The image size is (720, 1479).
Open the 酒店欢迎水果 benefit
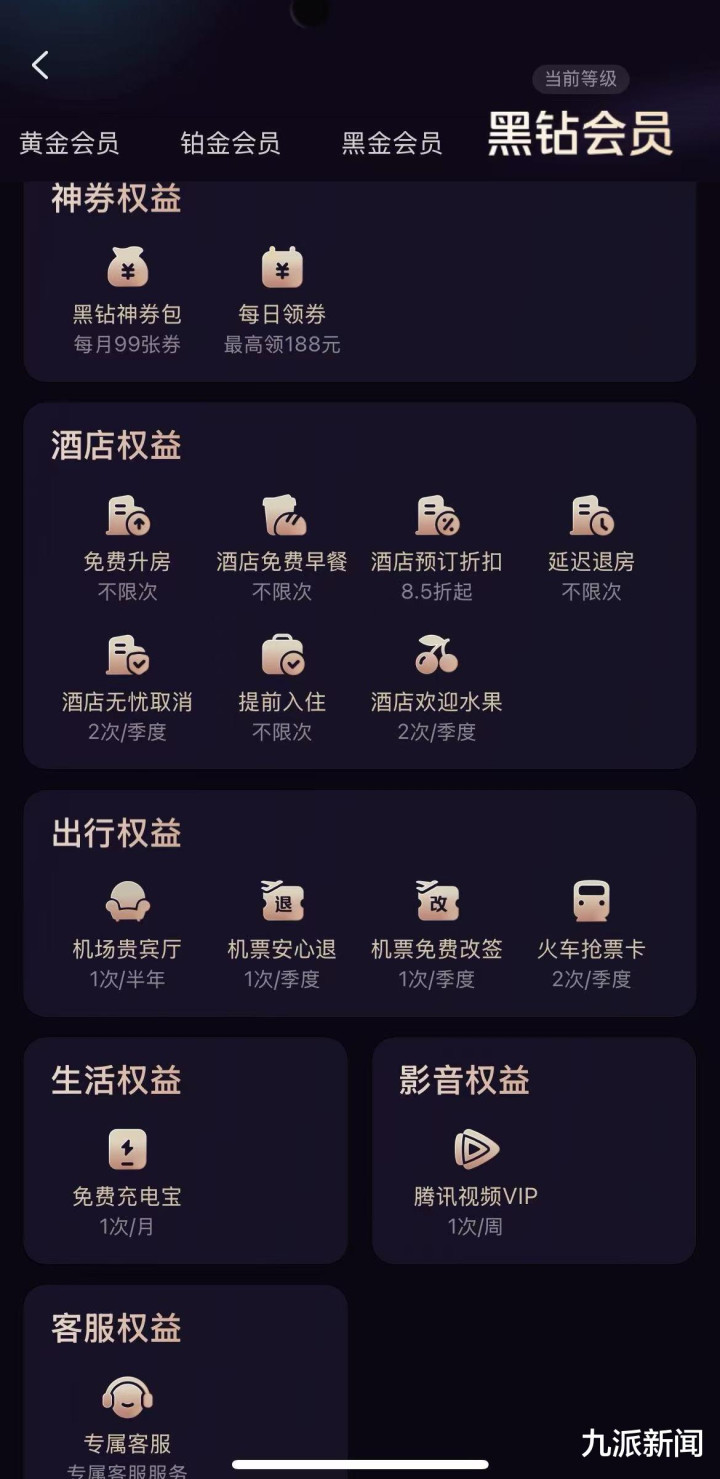click(437, 688)
